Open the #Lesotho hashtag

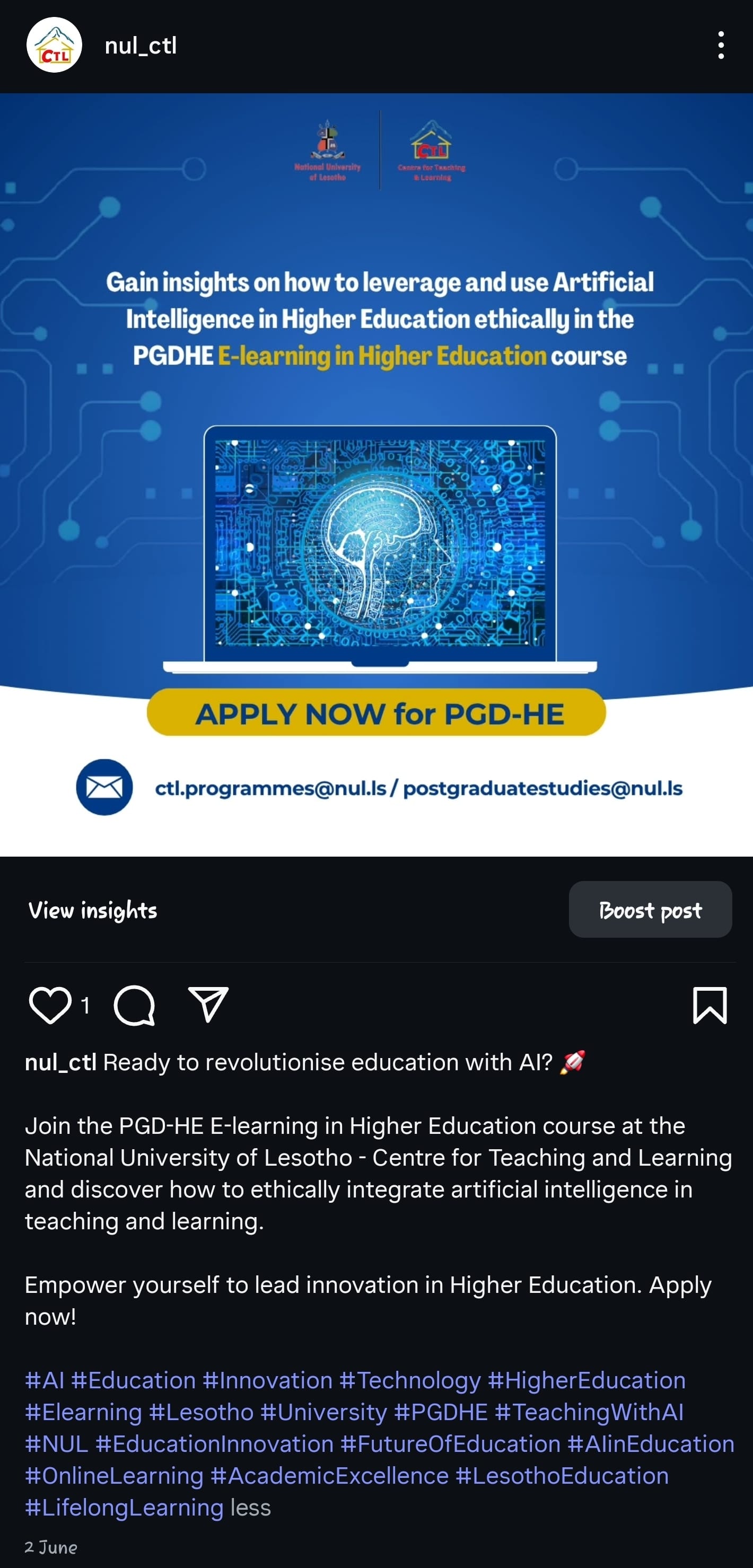click(x=201, y=1412)
